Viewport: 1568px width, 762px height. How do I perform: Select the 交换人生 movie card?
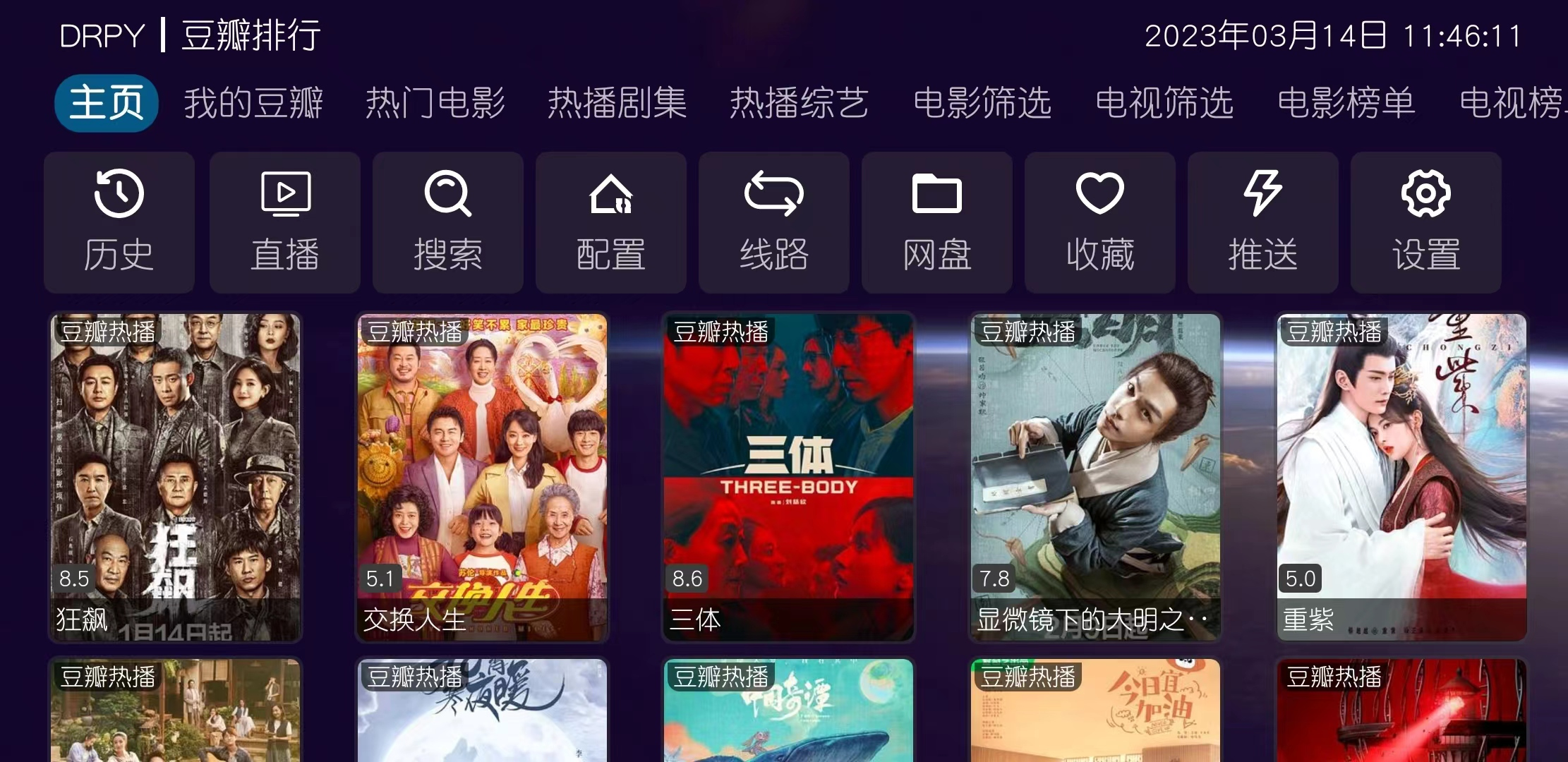point(483,477)
